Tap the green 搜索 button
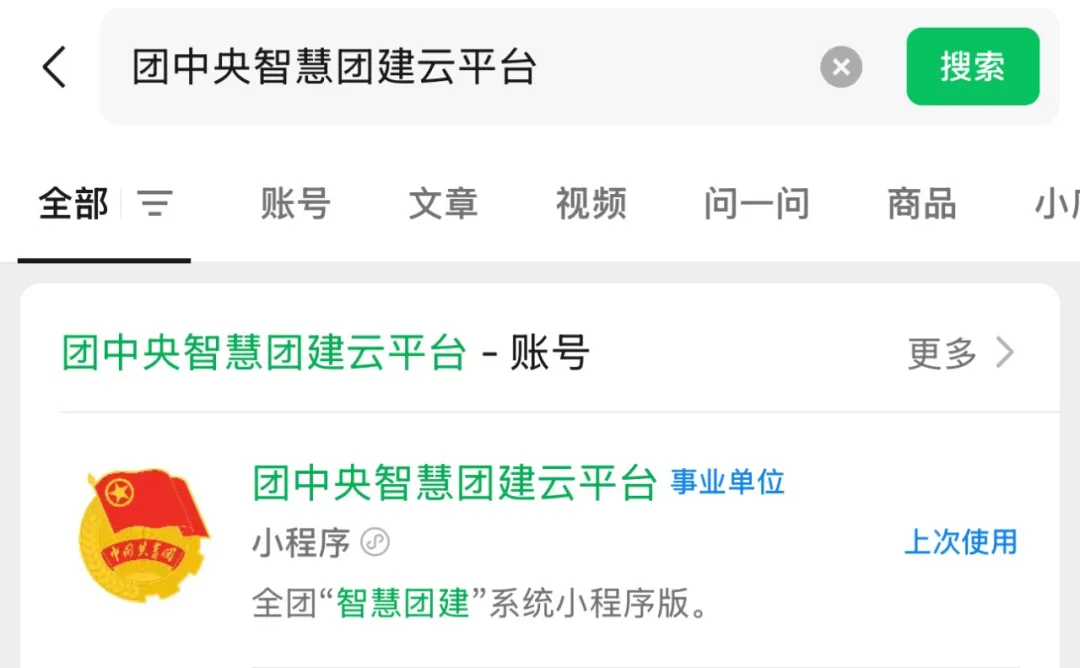 [x=972, y=67]
